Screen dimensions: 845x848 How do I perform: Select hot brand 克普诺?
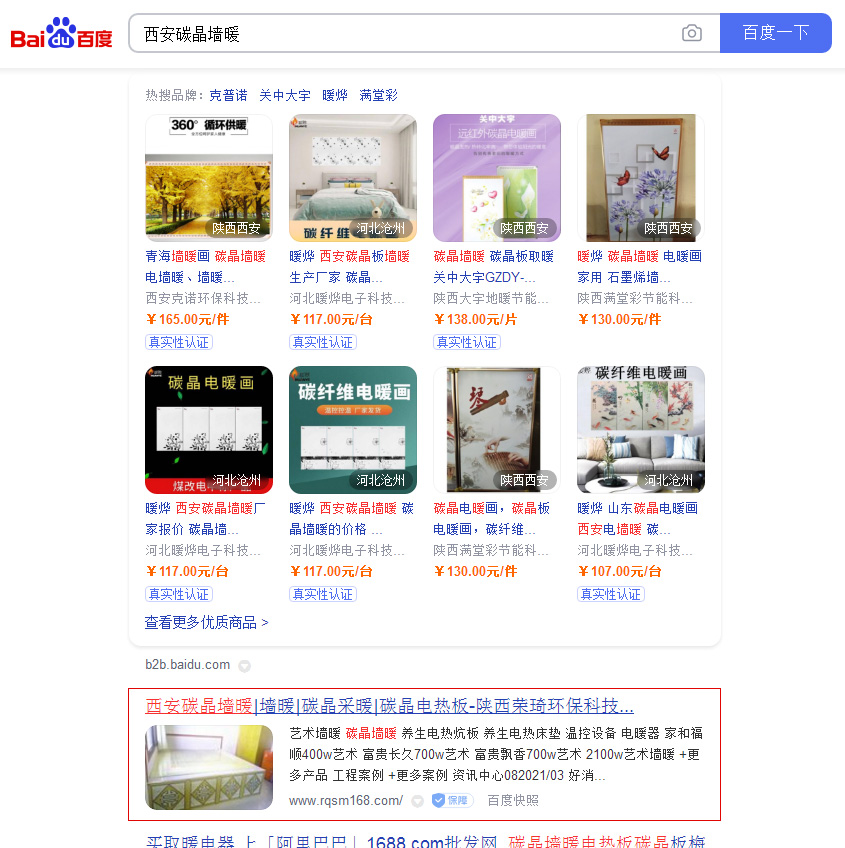click(228, 96)
